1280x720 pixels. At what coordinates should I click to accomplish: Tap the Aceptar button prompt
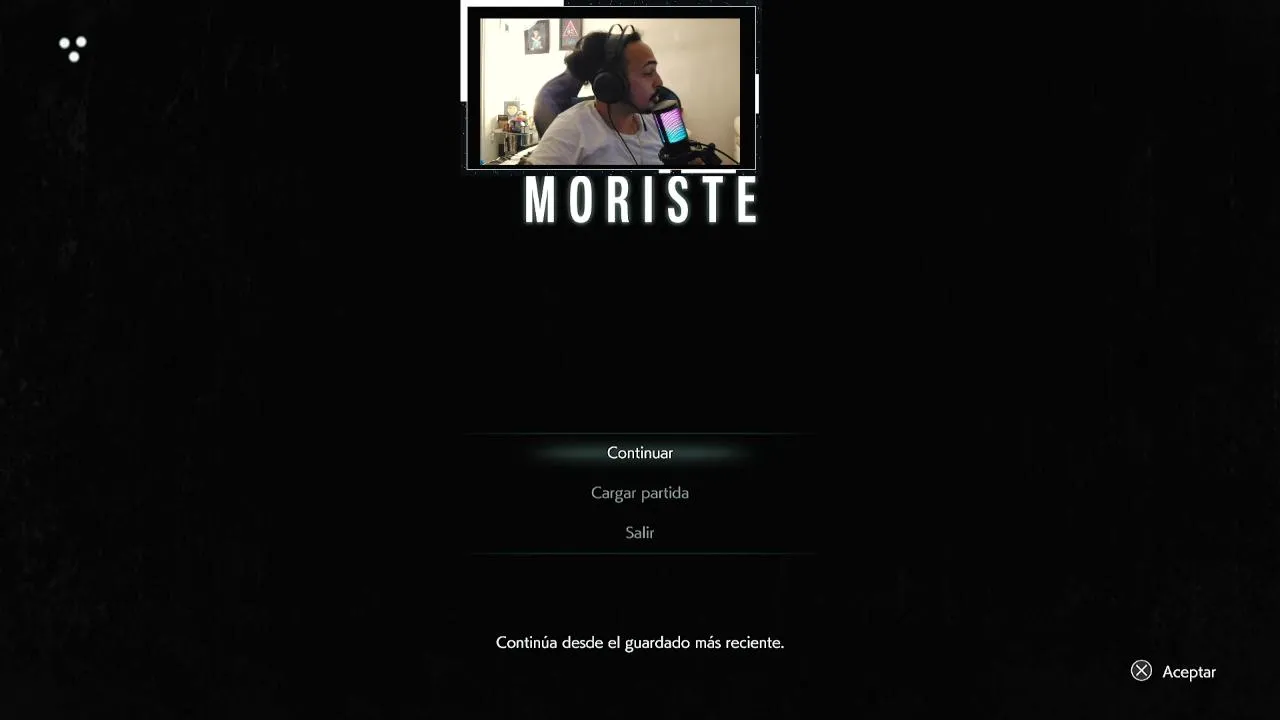click(1173, 672)
